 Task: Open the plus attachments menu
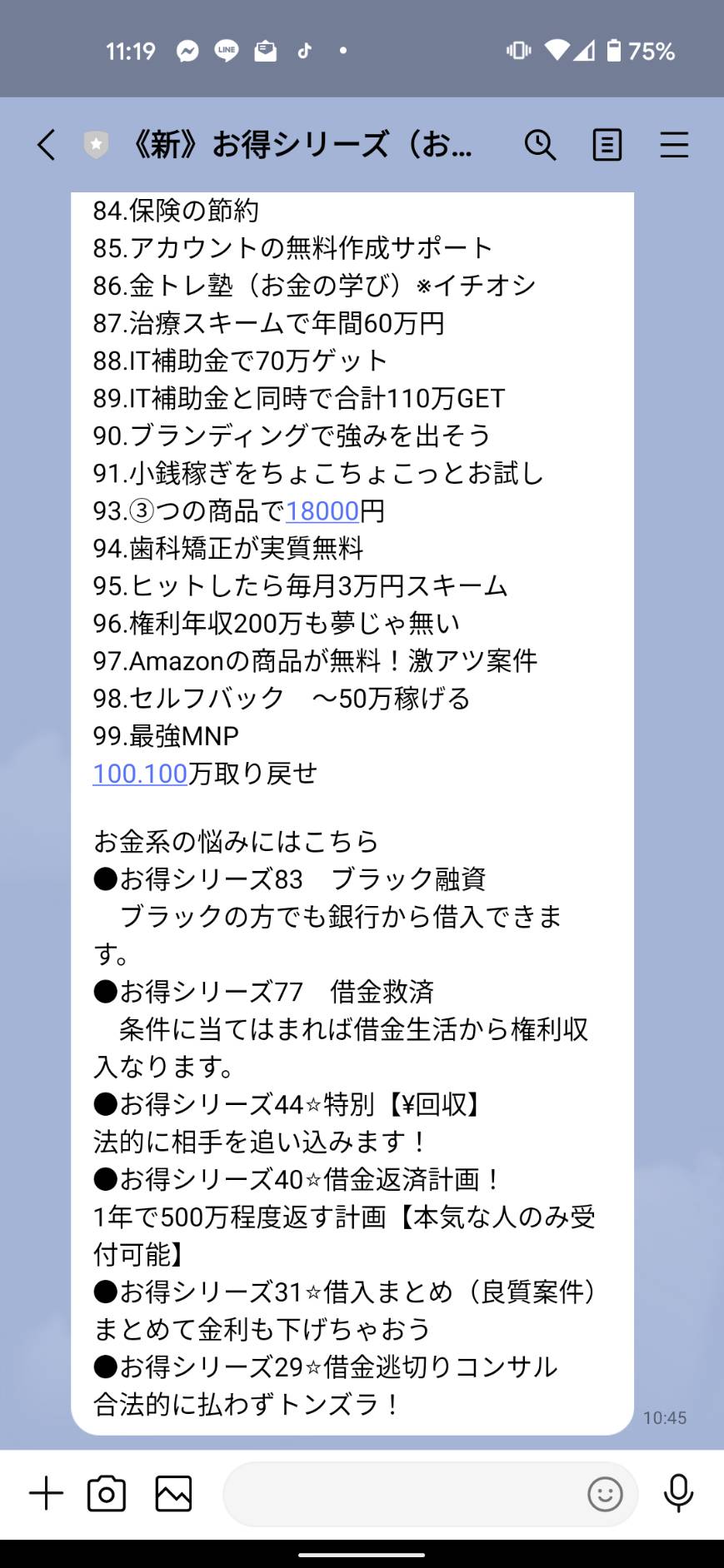47,1493
